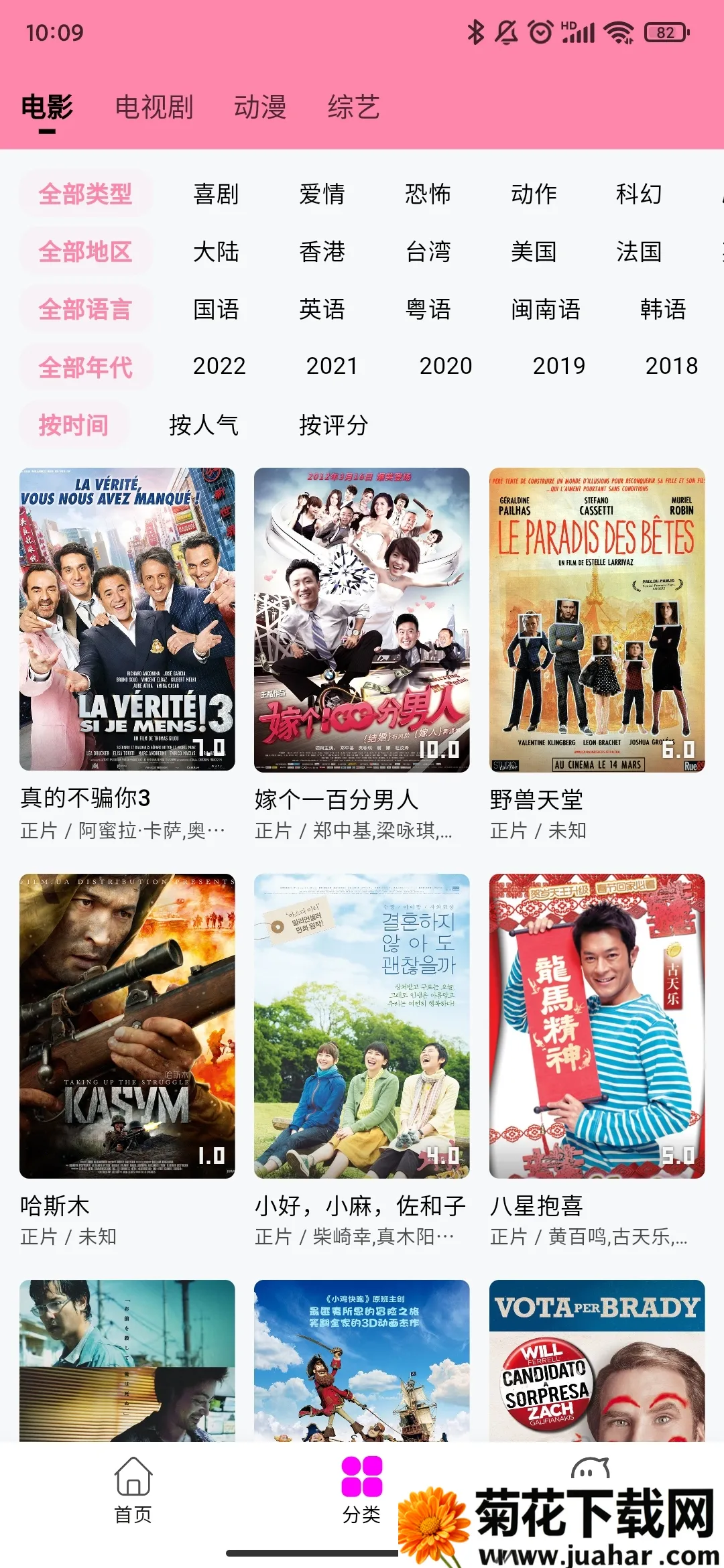Choose 香港 as the region
Screen dimensions: 724x1568
(322, 252)
